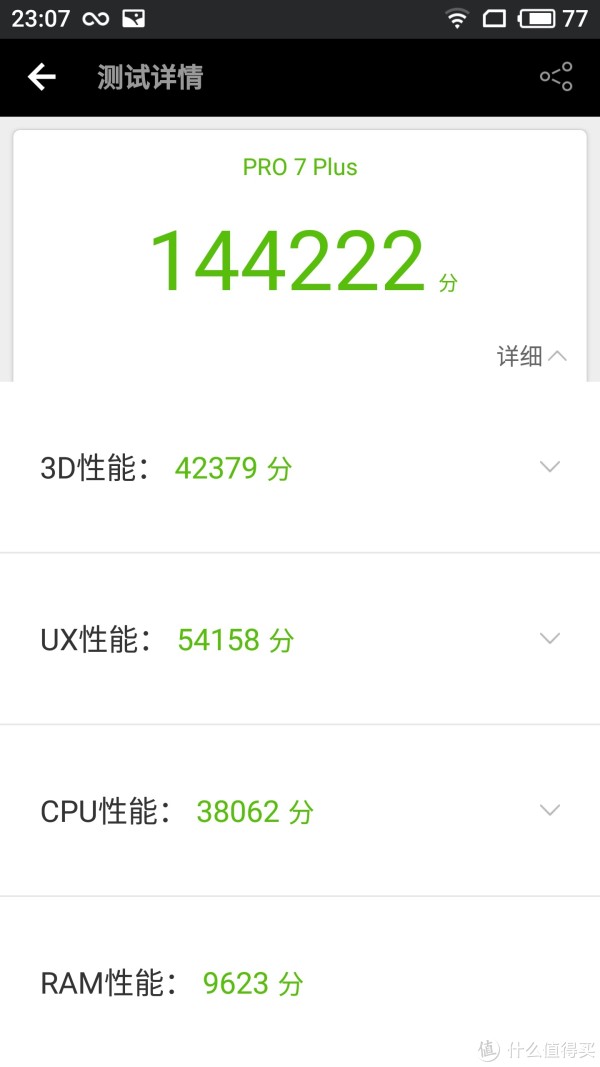600x1067 pixels.
Task: Collapse the 详细 score breakdown
Action: tap(532, 356)
